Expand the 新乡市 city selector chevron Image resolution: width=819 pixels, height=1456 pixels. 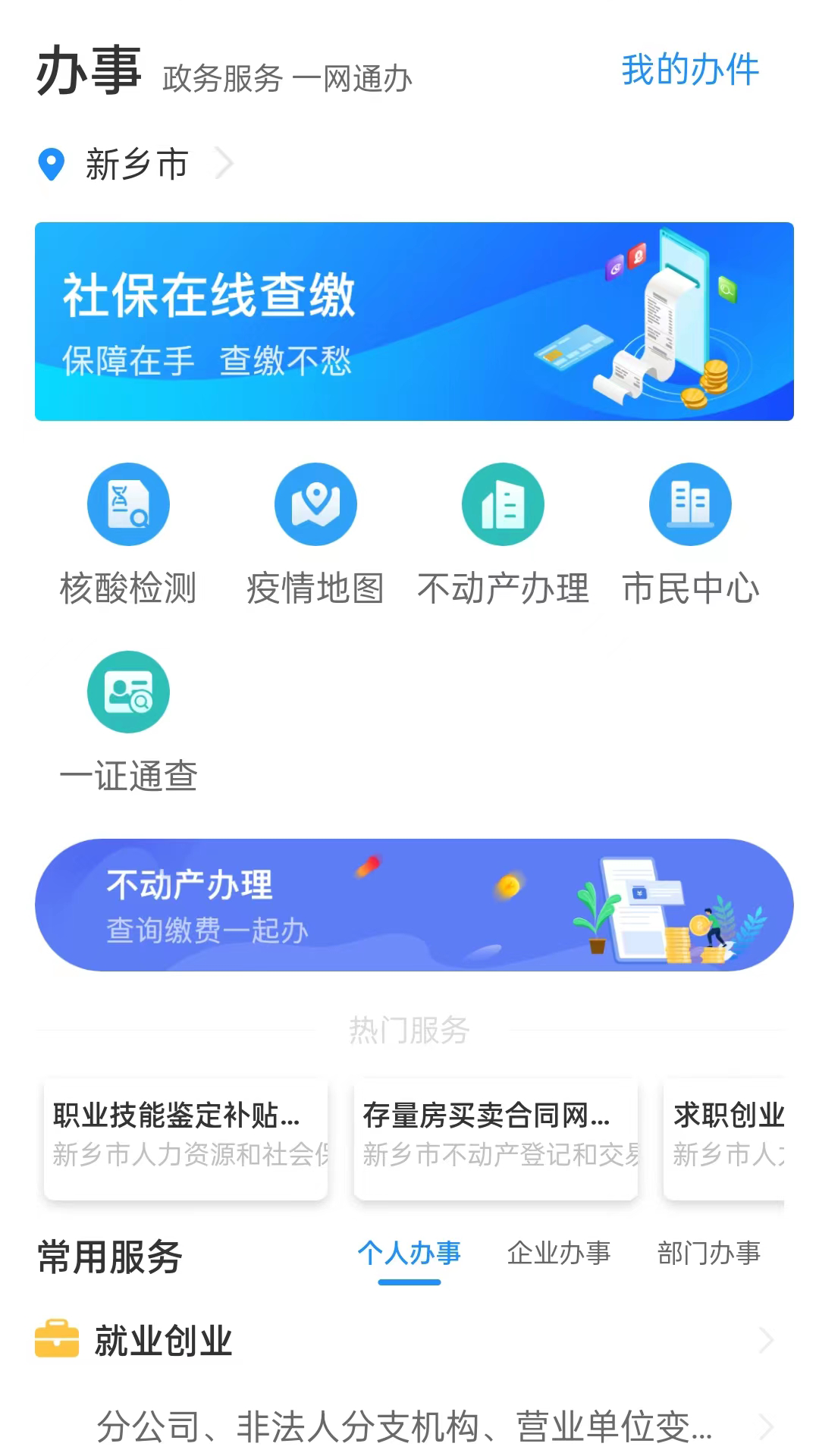(224, 164)
